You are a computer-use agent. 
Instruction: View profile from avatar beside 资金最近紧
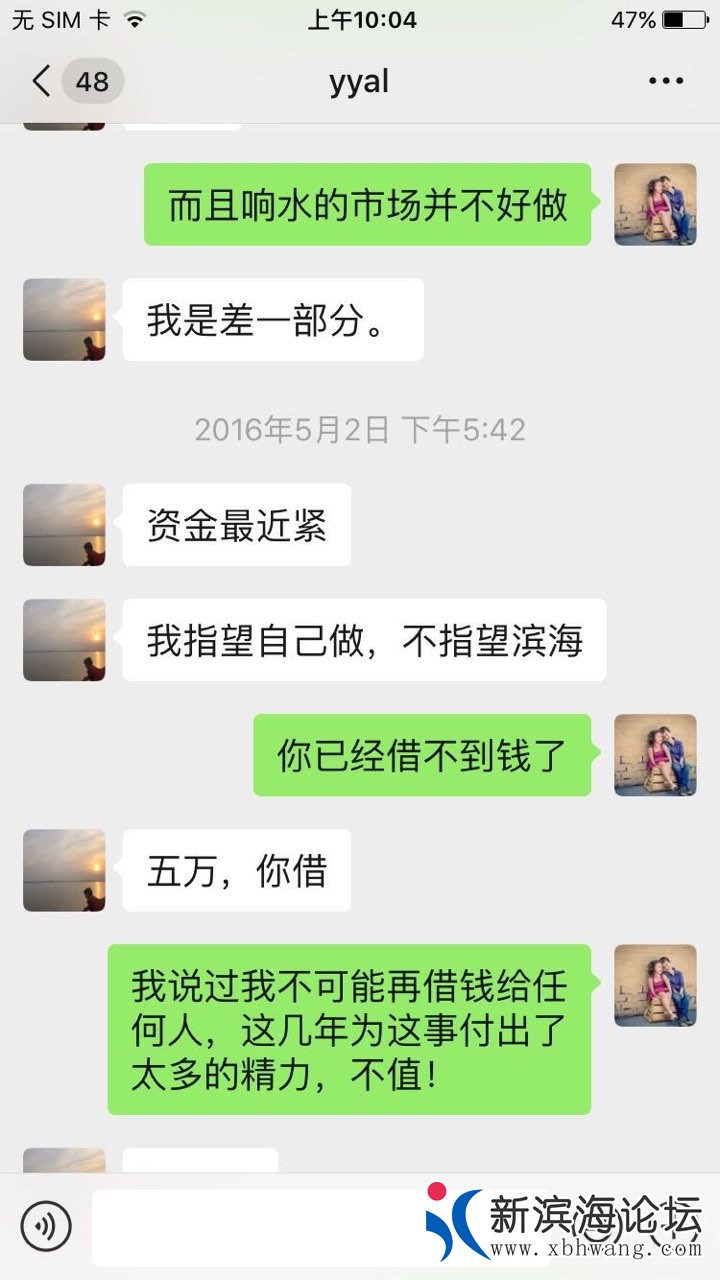[x=64, y=525]
